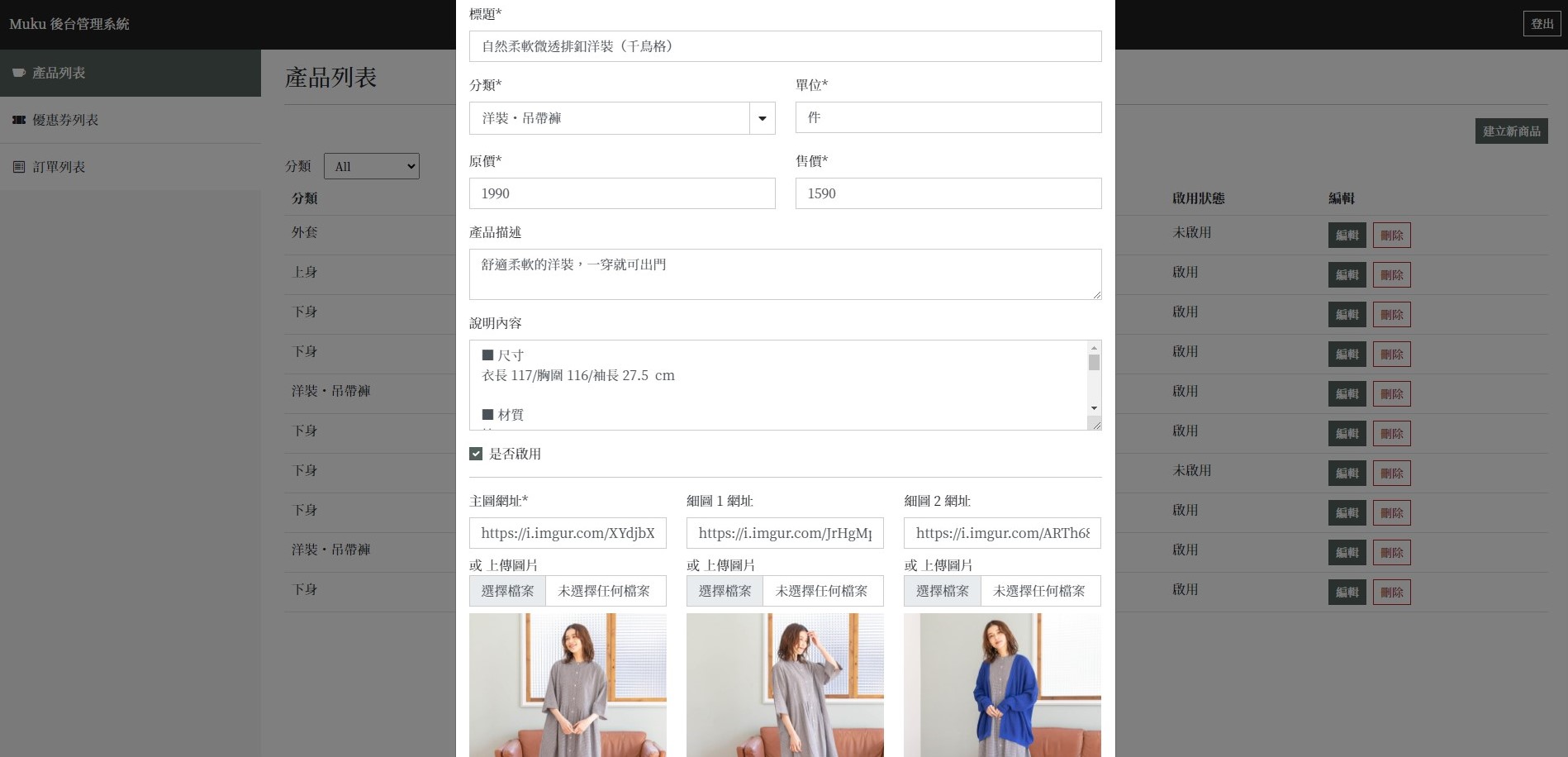1568x757 pixels.
Task: Edit the 原價 original price field
Action: pos(621,193)
